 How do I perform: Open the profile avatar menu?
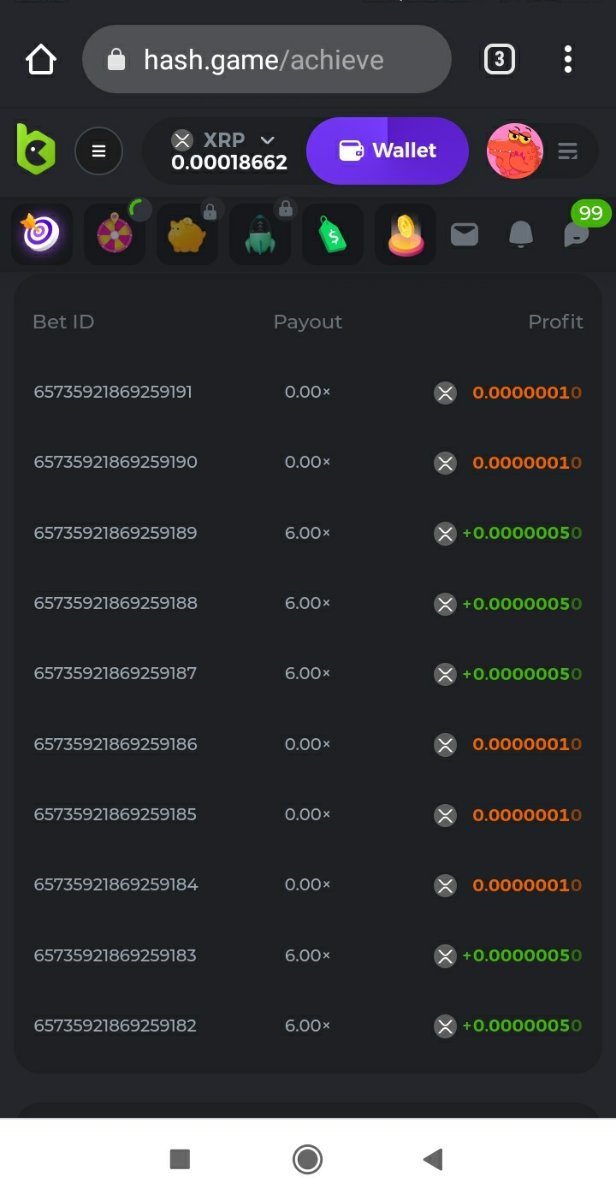point(515,151)
